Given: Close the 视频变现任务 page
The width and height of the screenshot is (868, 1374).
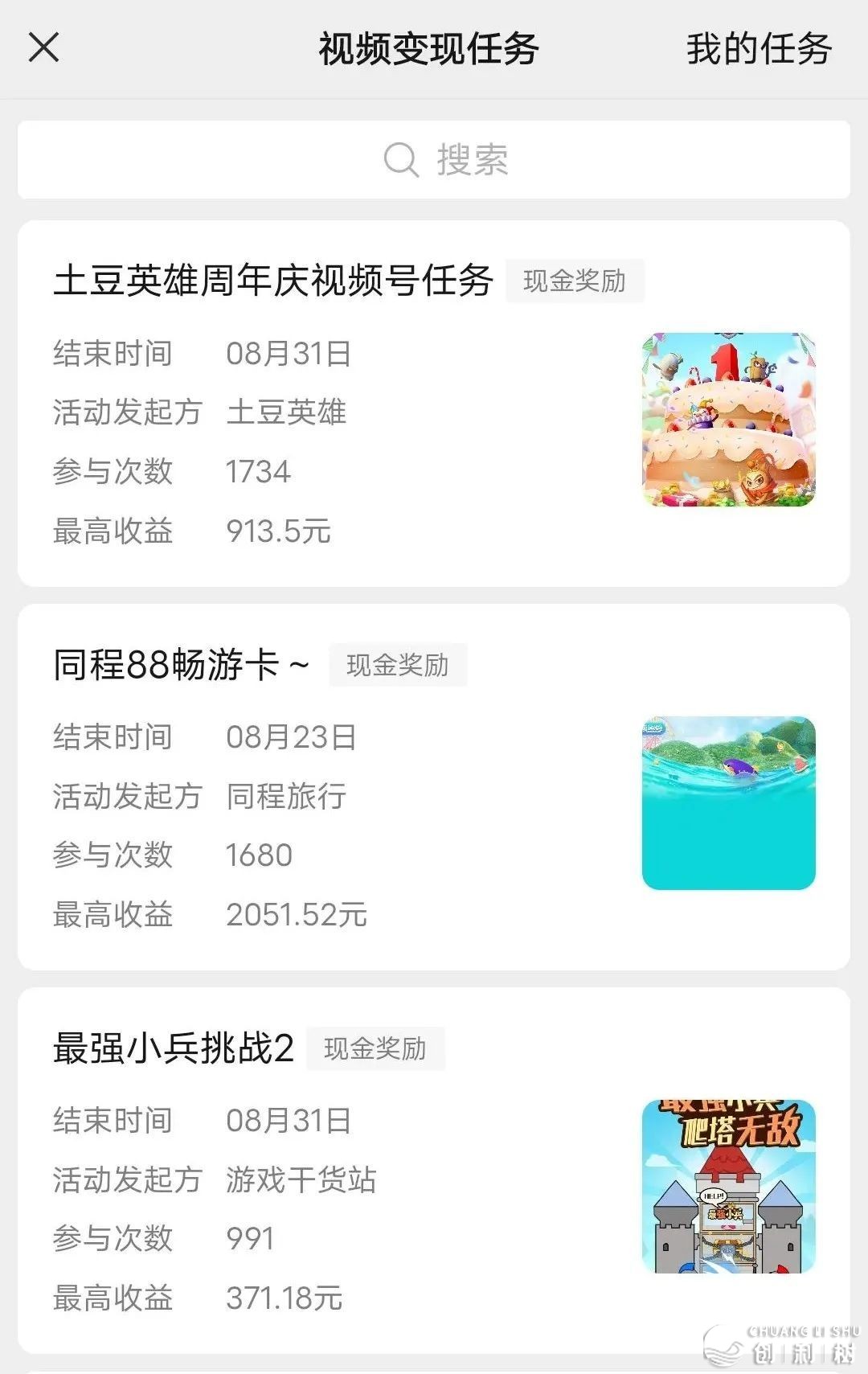Looking at the screenshot, I should (x=44, y=47).
